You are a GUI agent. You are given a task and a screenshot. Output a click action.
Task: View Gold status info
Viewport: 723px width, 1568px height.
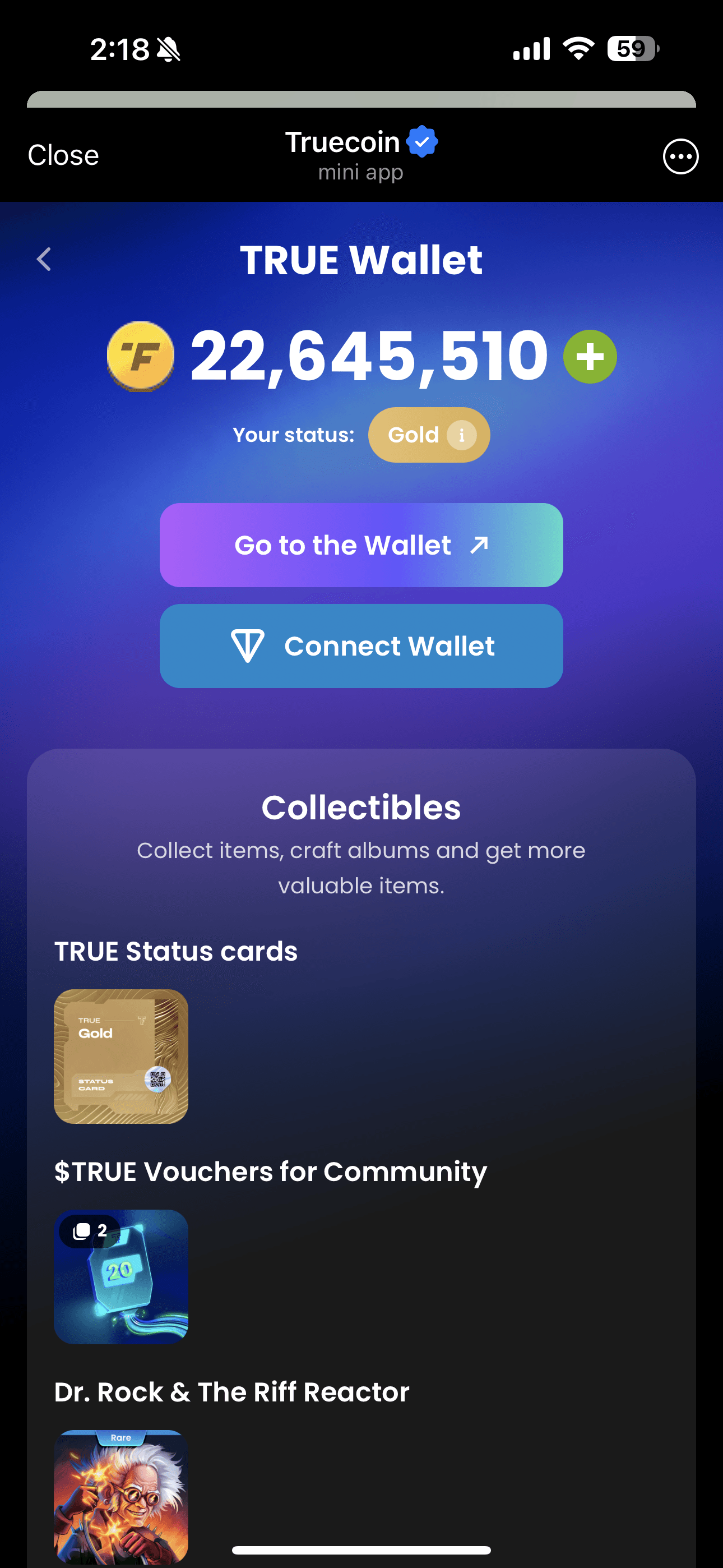461,435
